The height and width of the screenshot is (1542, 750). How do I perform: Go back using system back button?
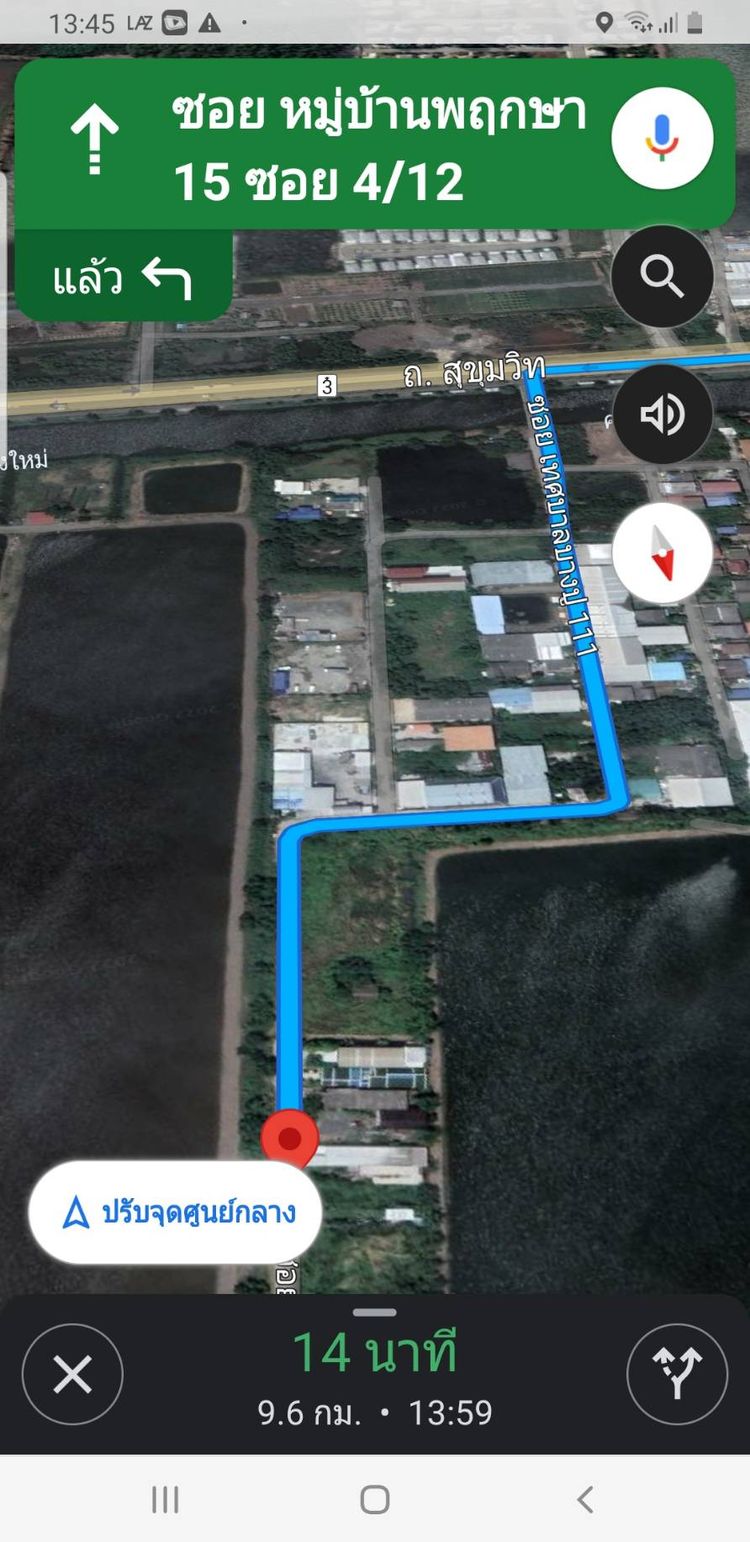pos(585,1499)
